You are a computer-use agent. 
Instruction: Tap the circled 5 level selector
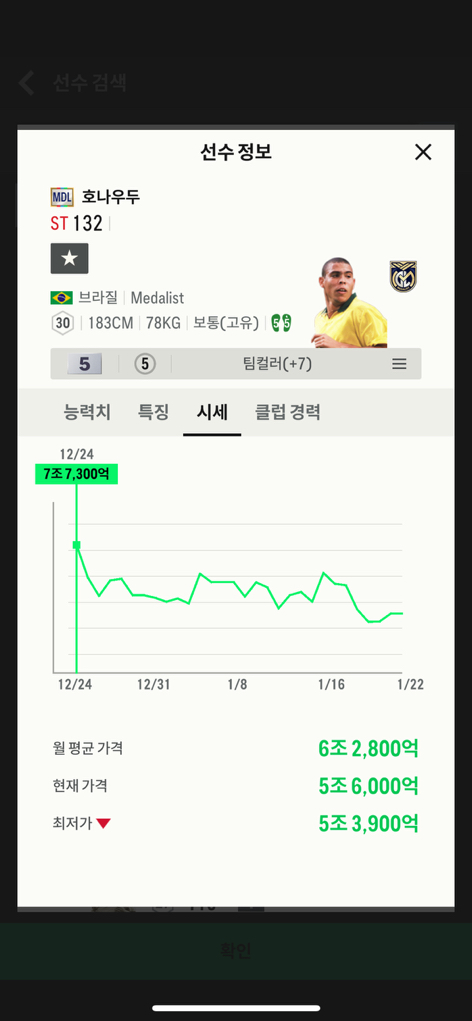tap(145, 364)
